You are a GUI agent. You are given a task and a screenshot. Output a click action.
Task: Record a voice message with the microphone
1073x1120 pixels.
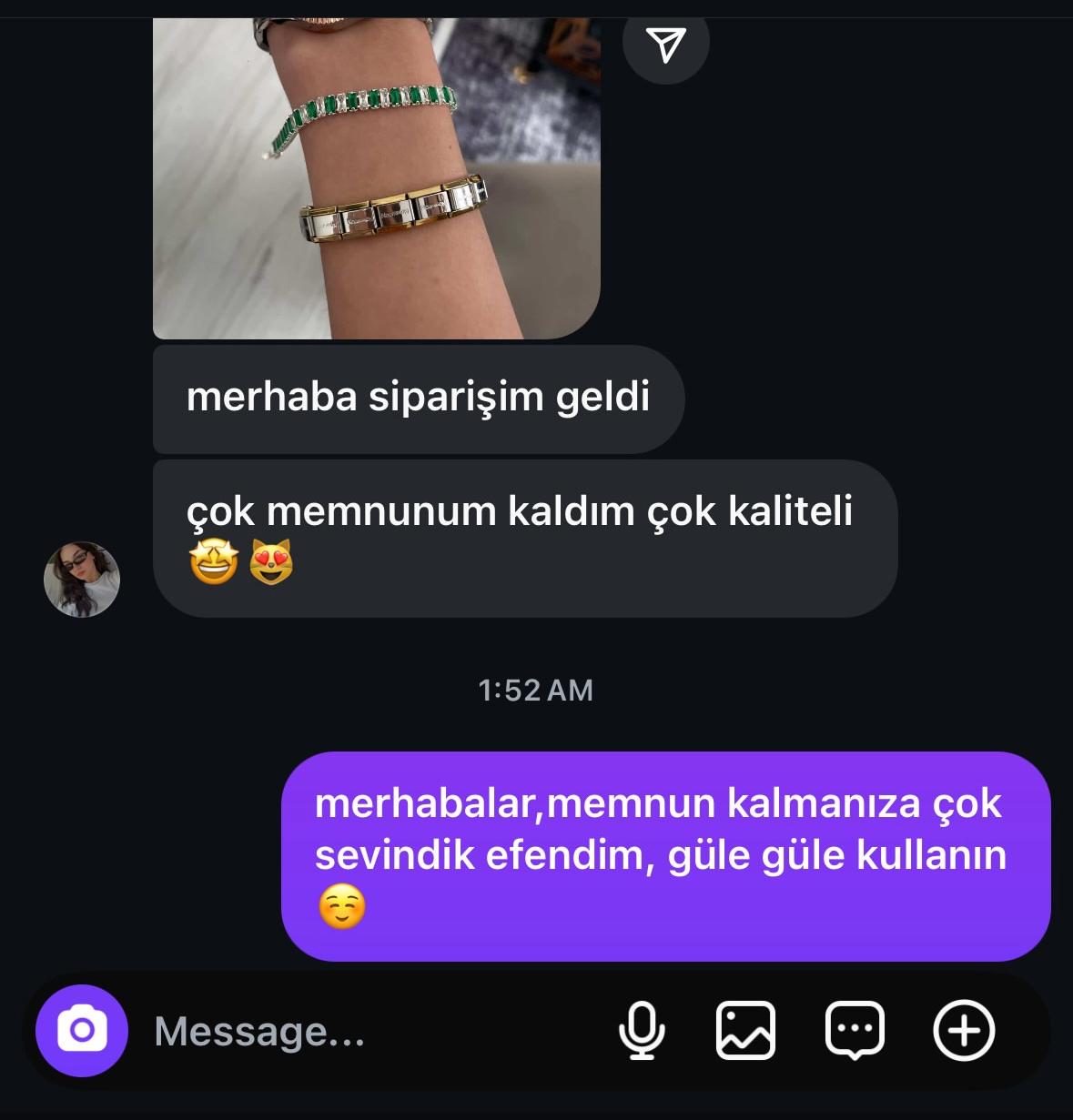point(642,1031)
